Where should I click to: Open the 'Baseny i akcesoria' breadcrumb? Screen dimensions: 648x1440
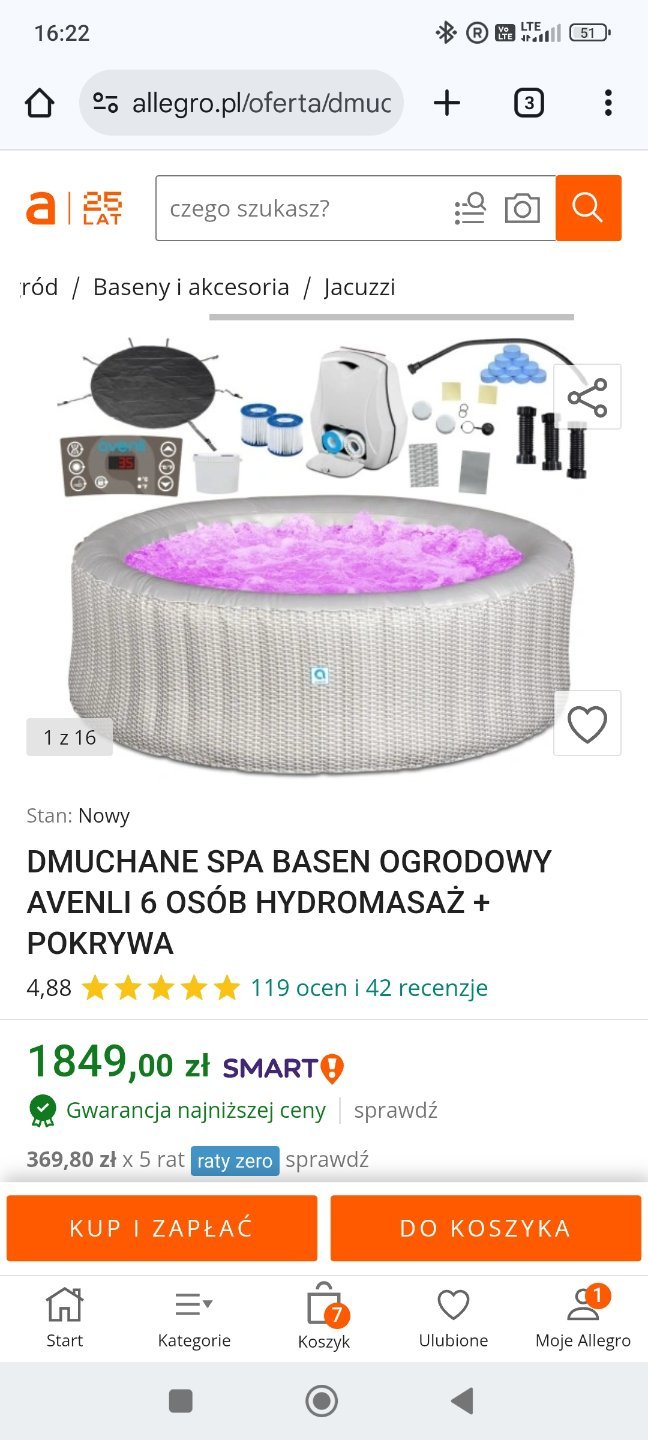pyautogui.click(x=191, y=287)
